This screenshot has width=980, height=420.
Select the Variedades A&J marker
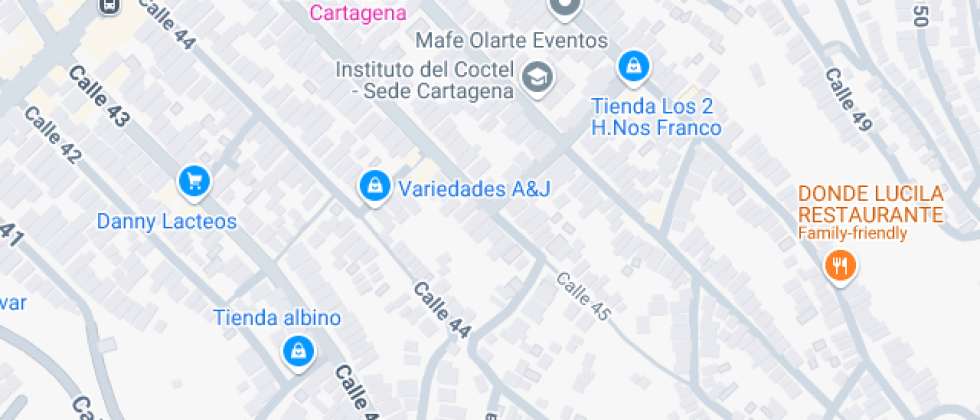[x=374, y=185]
